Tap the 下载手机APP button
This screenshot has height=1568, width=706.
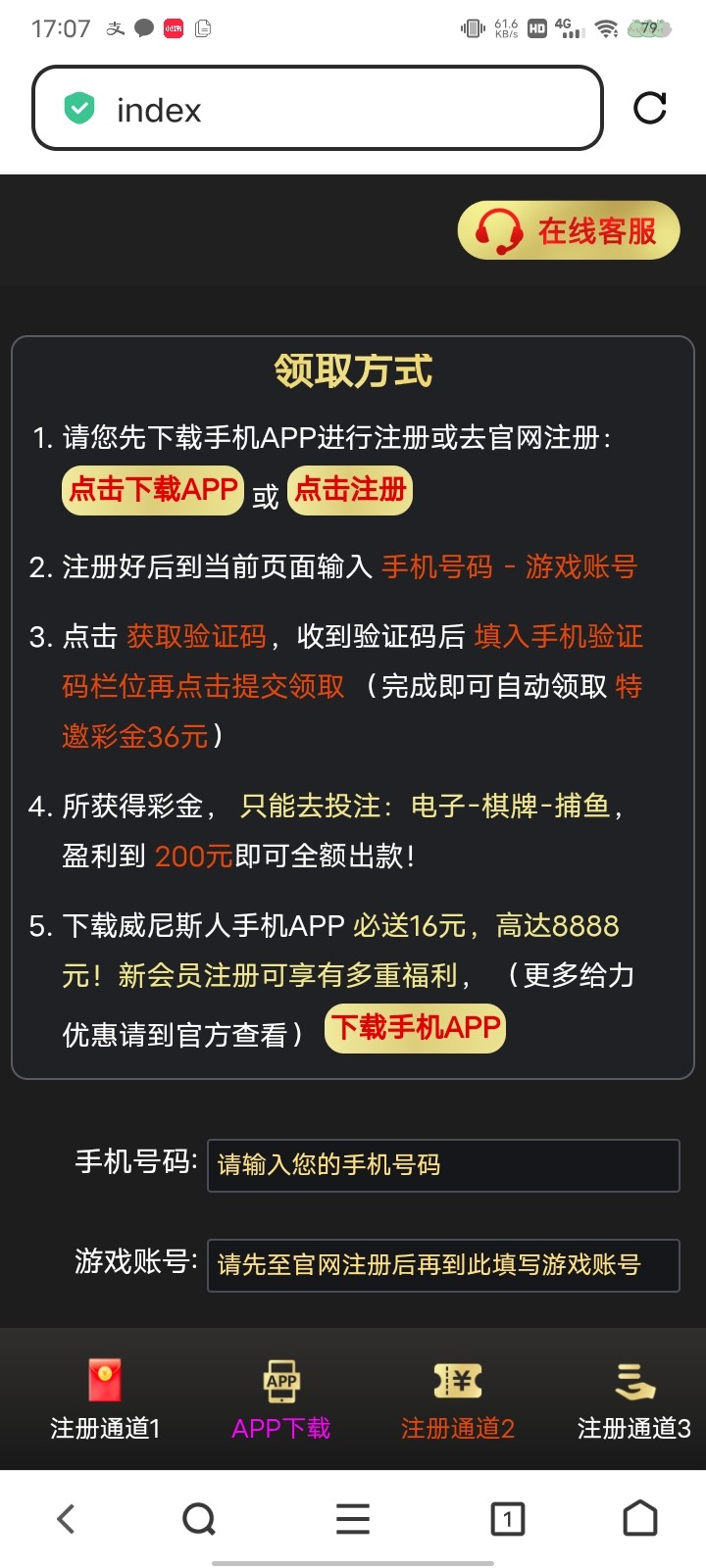coord(416,1028)
